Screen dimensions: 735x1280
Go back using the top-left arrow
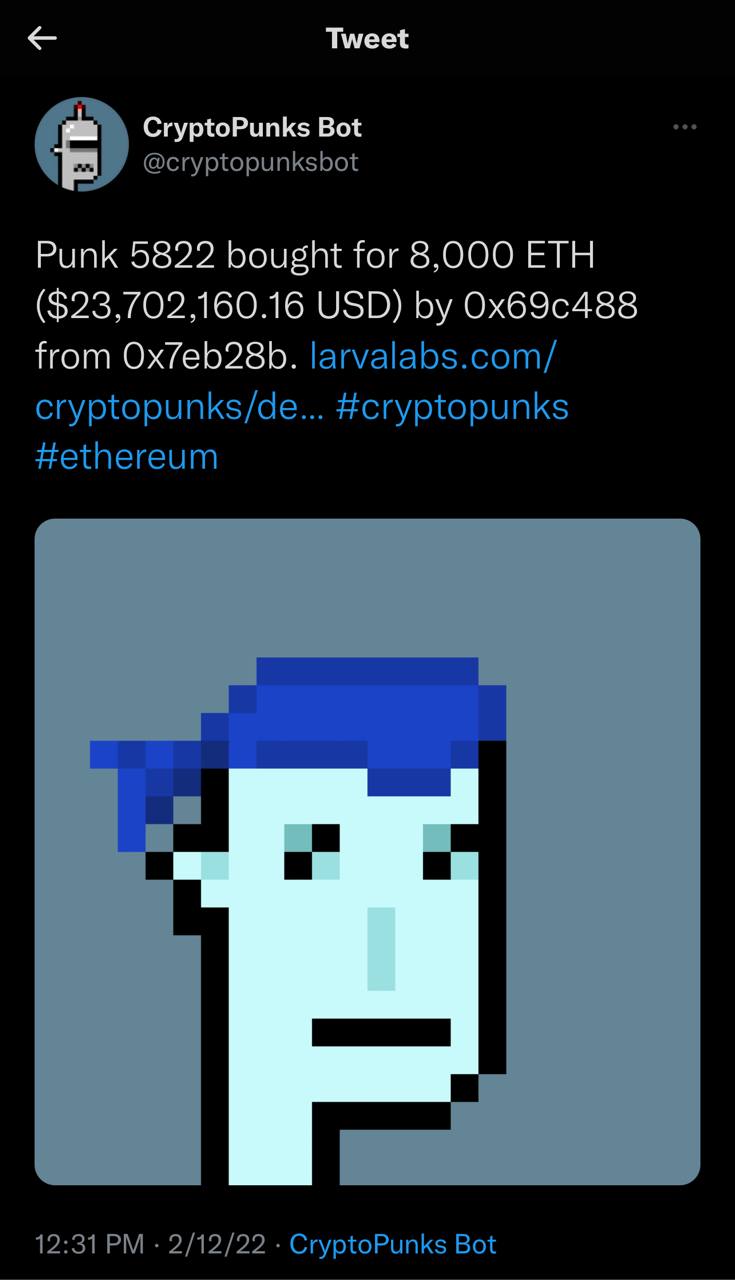(x=42, y=39)
